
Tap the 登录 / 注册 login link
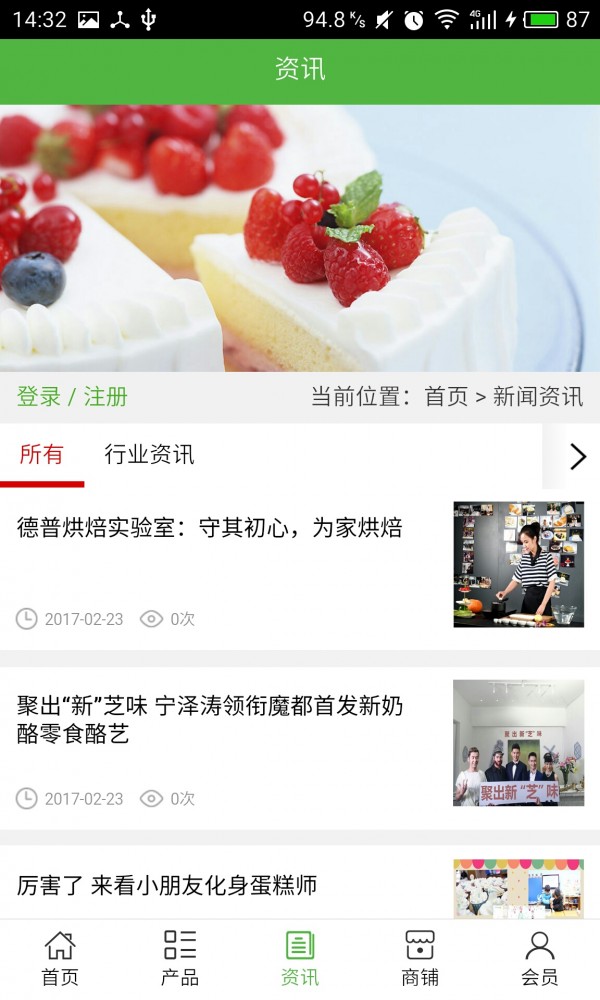coord(72,397)
